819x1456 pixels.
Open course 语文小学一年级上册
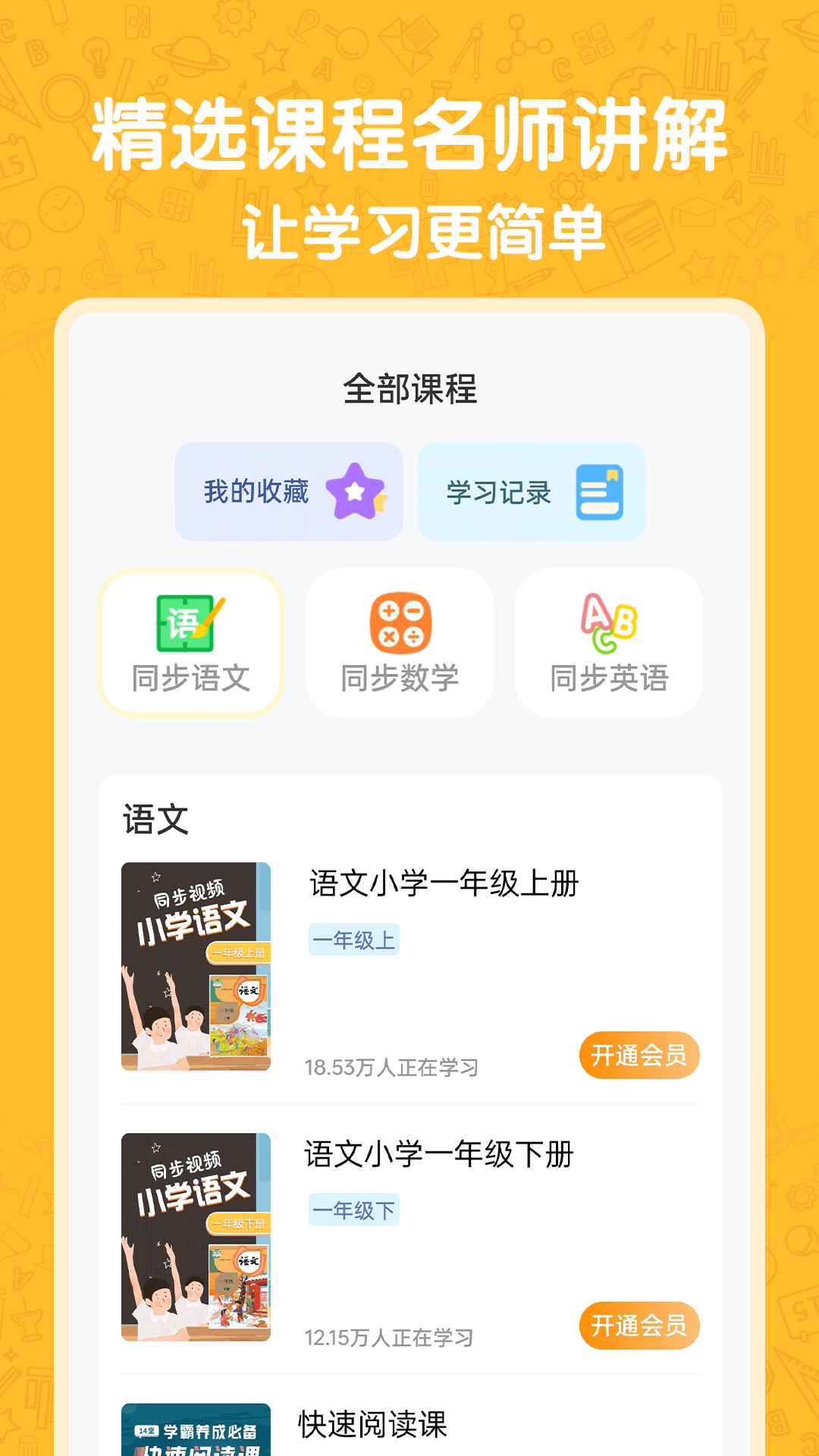point(444,879)
